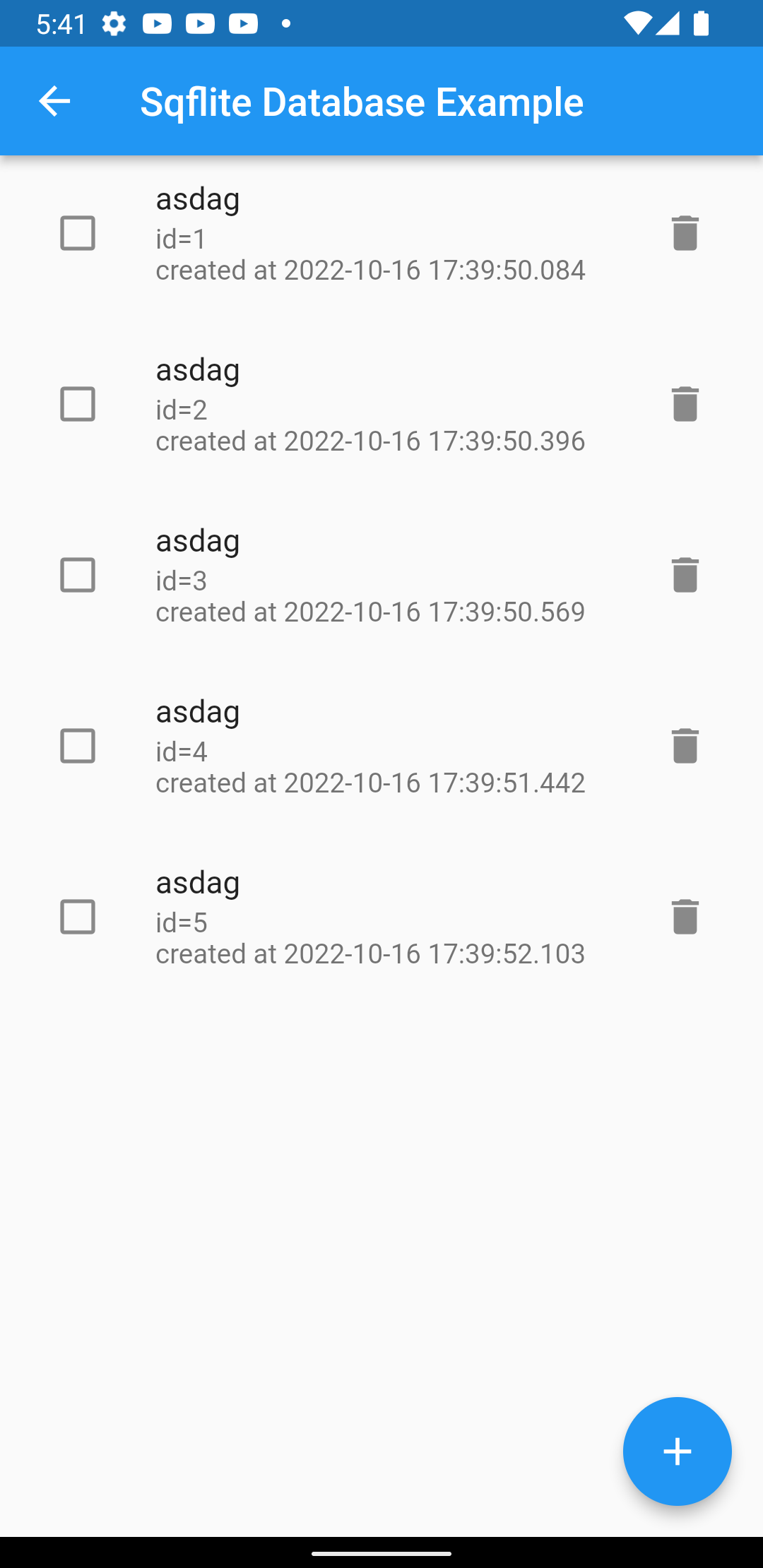This screenshot has height=1568, width=763.
Task: Tap the navigation handle at the bottom
Action: [x=381, y=1553]
